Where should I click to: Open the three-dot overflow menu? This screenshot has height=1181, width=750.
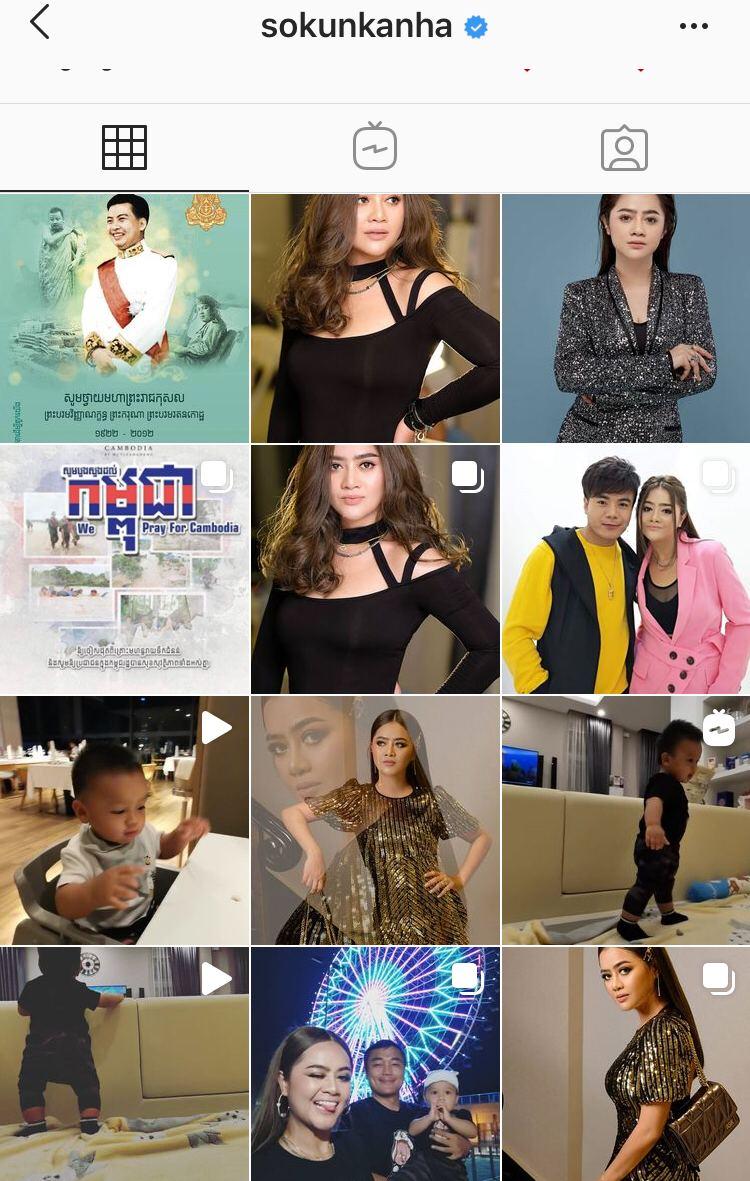click(x=693, y=27)
